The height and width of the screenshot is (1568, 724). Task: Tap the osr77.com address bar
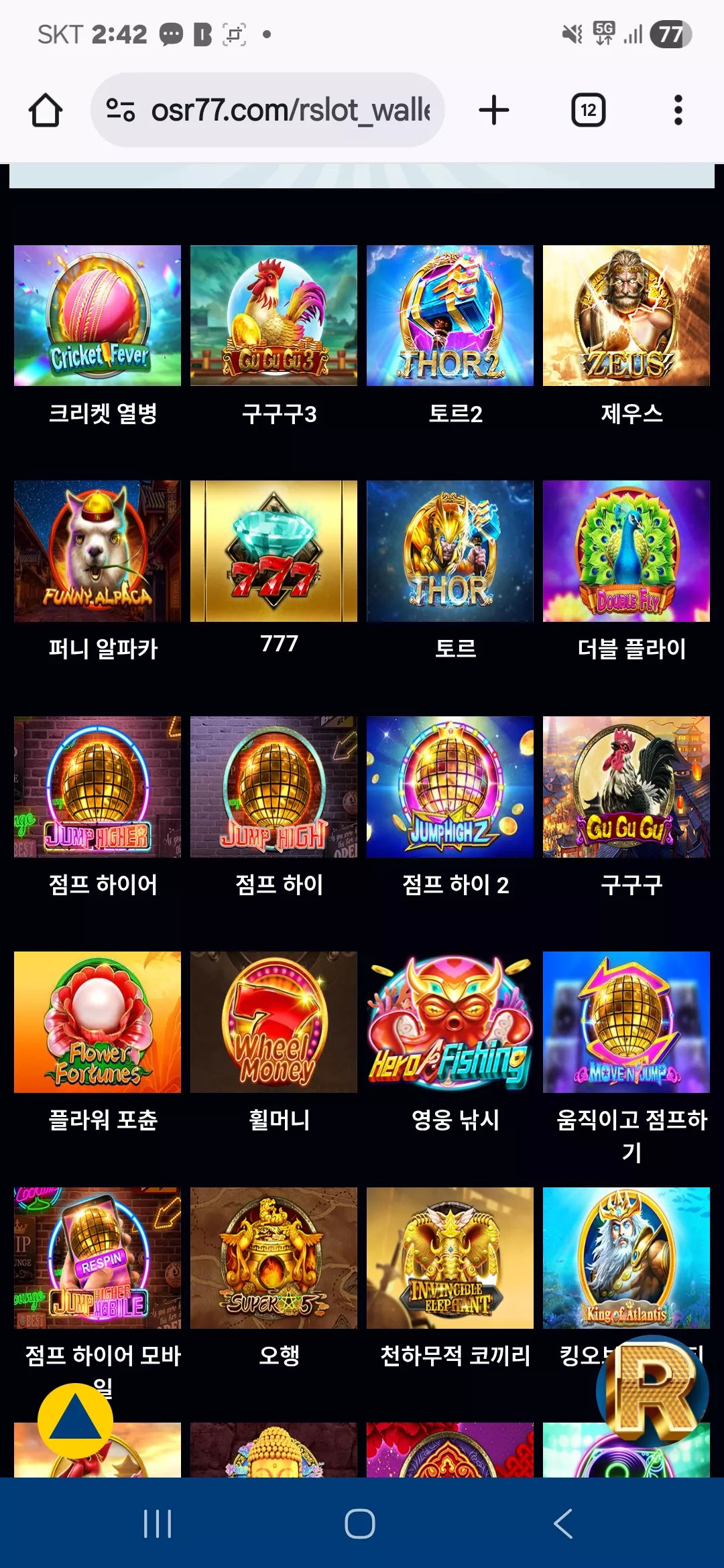[x=268, y=110]
